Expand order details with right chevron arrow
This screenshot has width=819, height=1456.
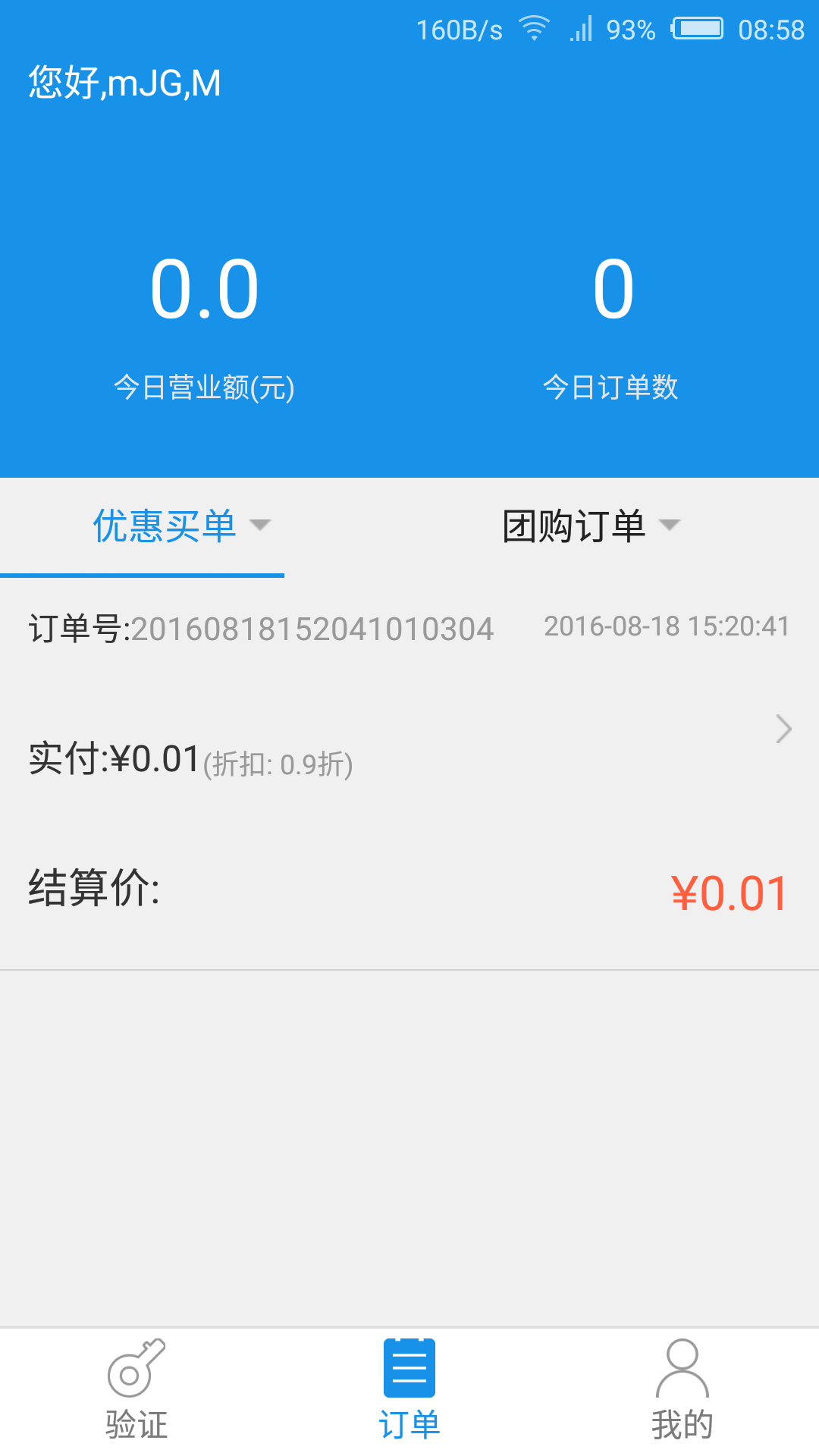coord(783,728)
